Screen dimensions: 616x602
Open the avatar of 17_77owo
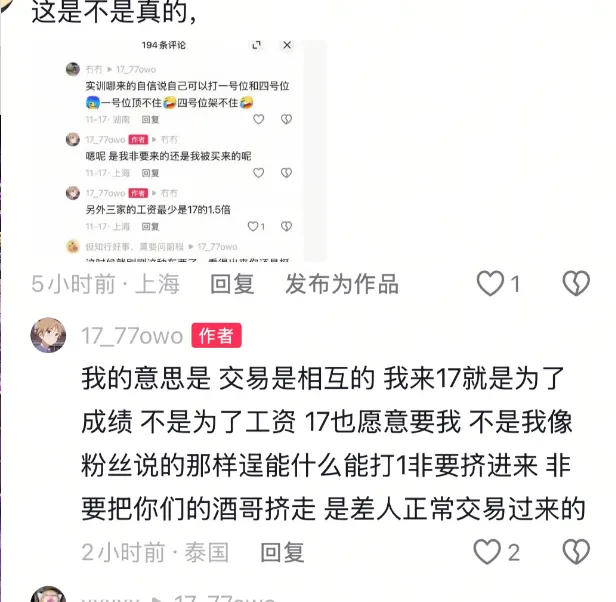click(49, 335)
